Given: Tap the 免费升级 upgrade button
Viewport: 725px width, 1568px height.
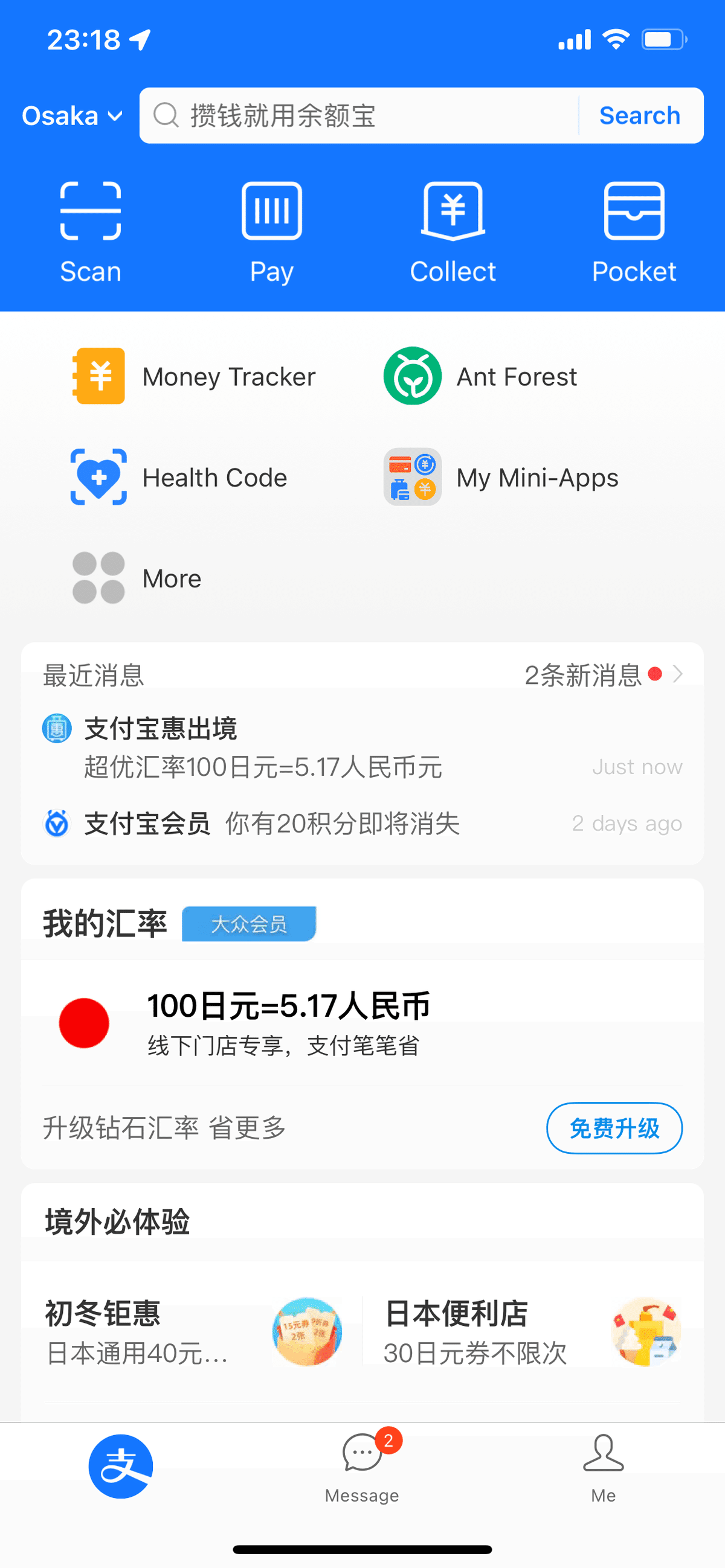Looking at the screenshot, I should pyautogui.click(x=613, y=1128).
